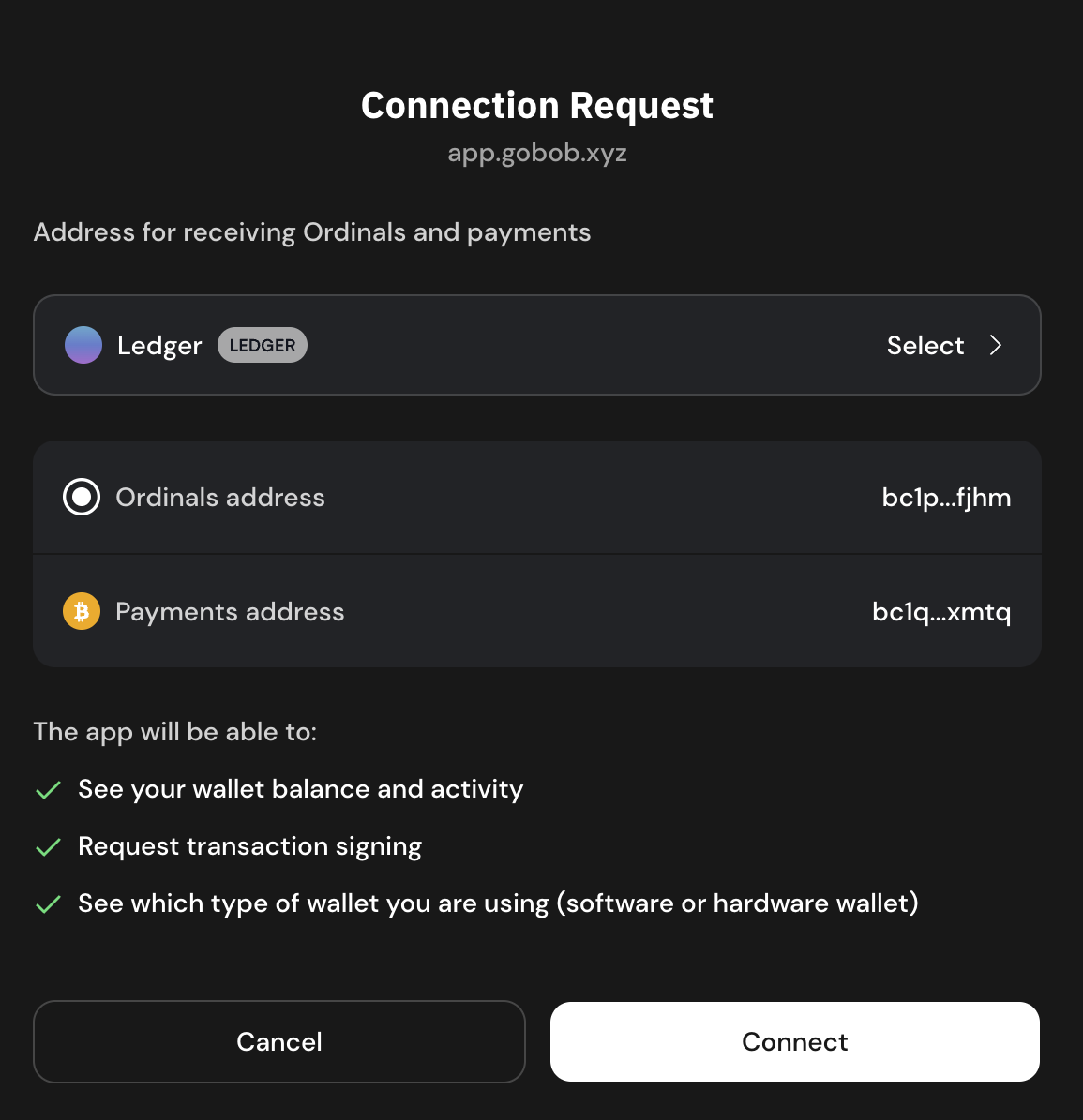Click the LEDGER badge next to wallet name

point(262,345)
